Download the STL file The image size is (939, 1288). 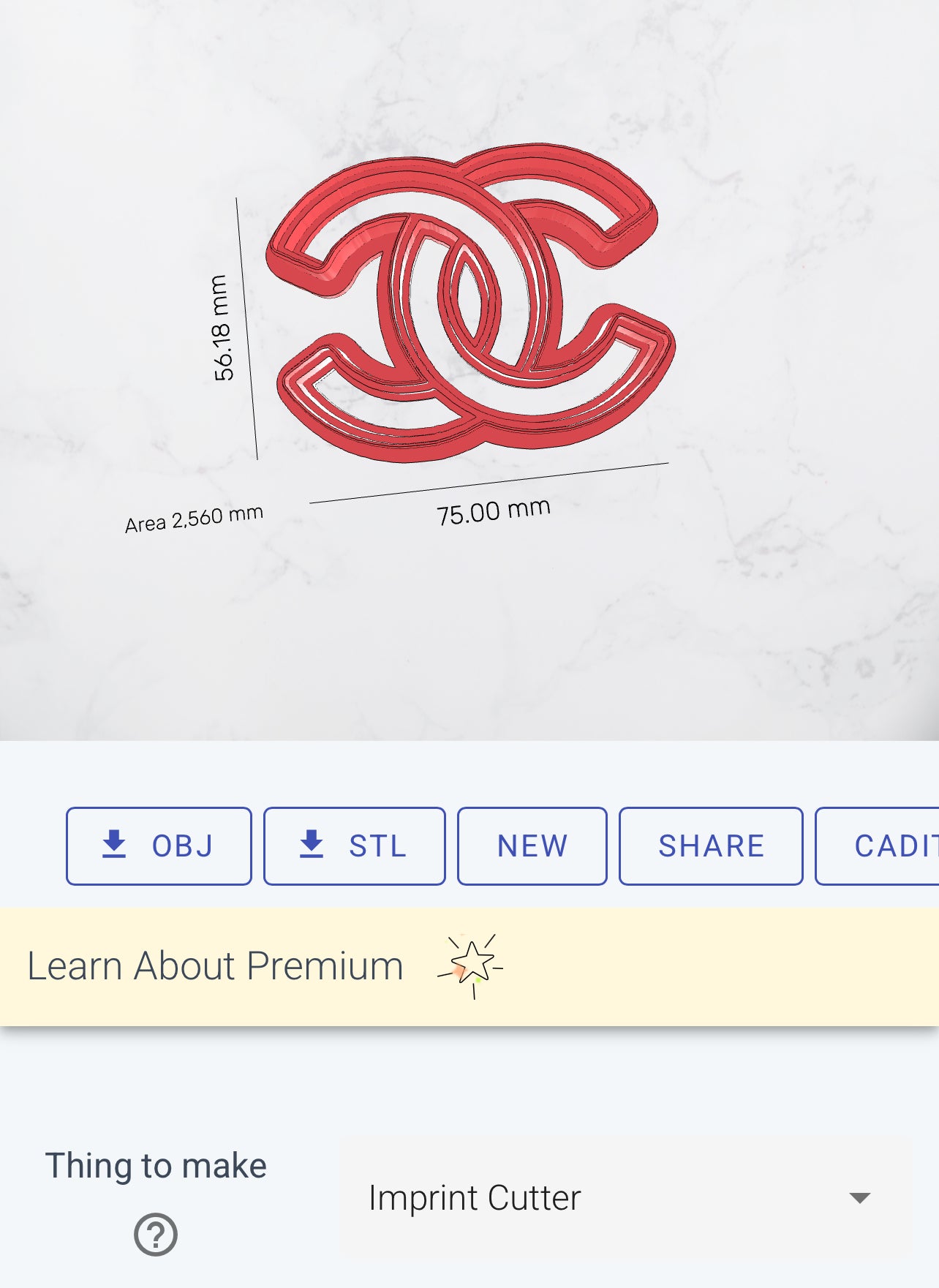(355, 846)
